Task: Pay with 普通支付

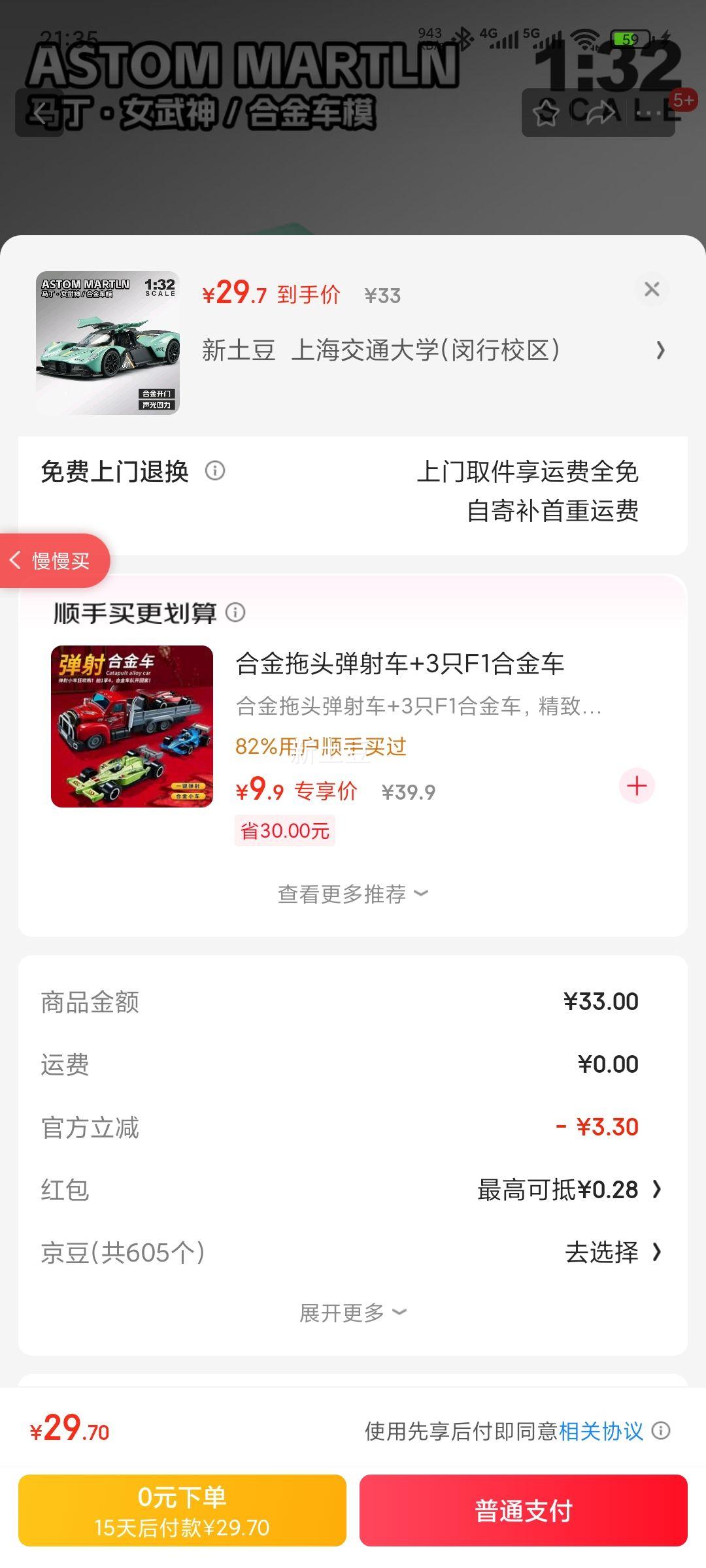Action: 523,1511
